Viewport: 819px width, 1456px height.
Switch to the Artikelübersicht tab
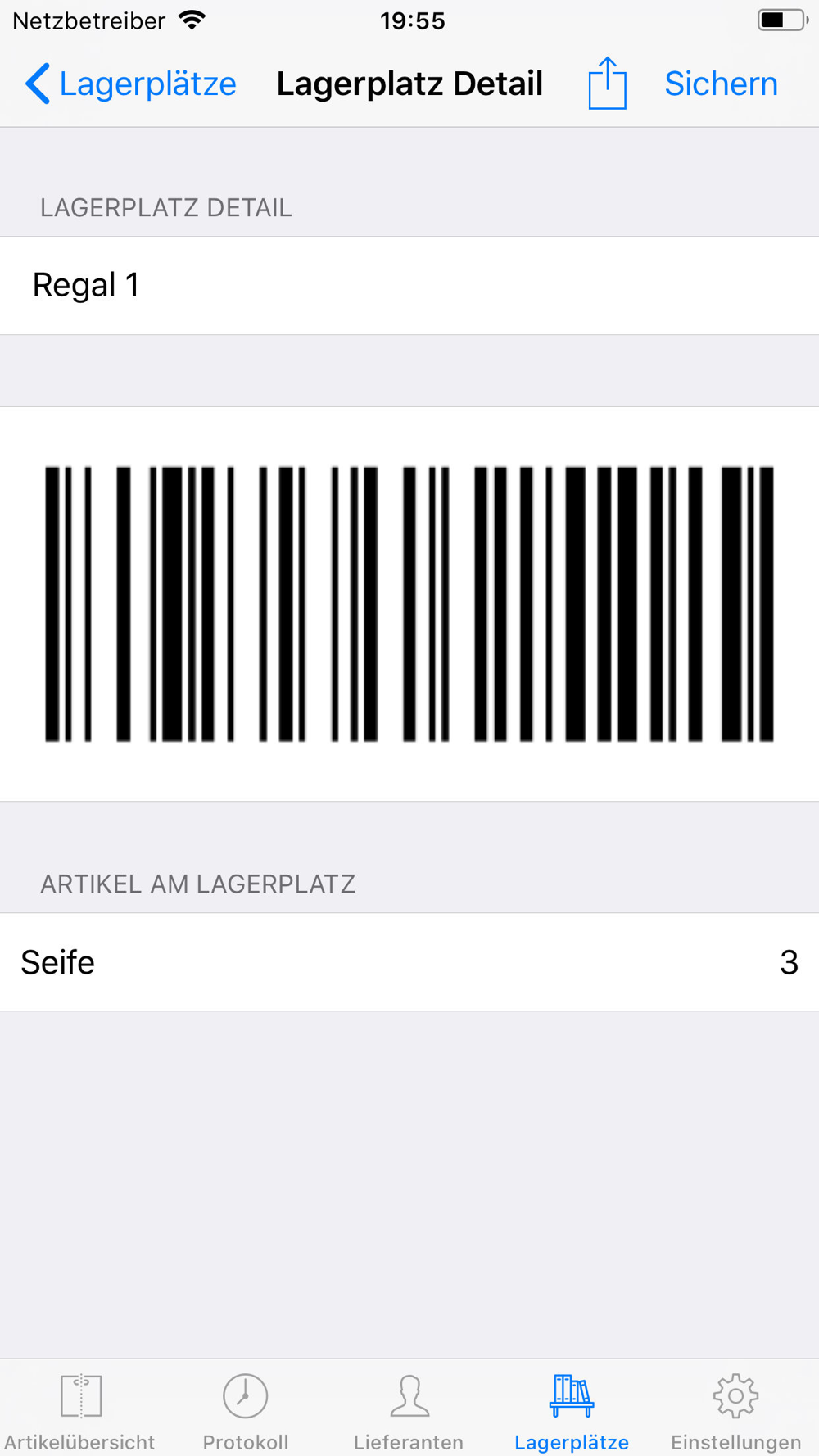coord(80,1412)
